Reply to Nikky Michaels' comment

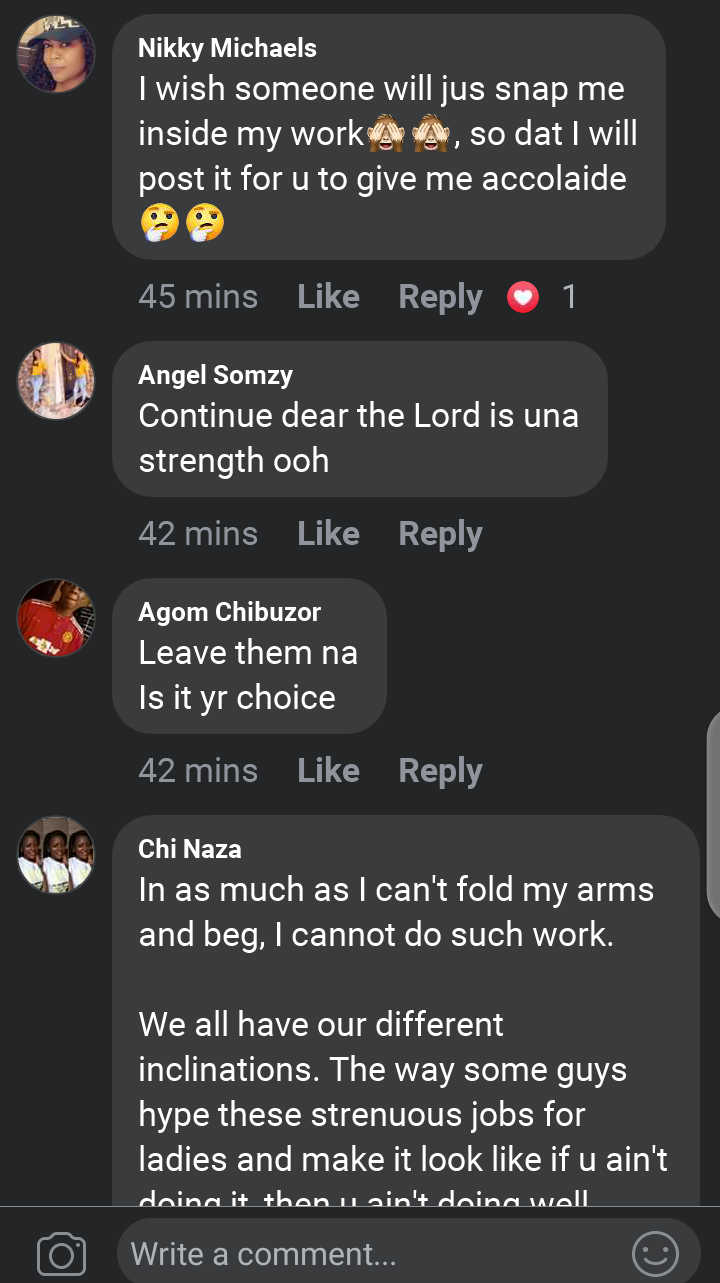440,297
